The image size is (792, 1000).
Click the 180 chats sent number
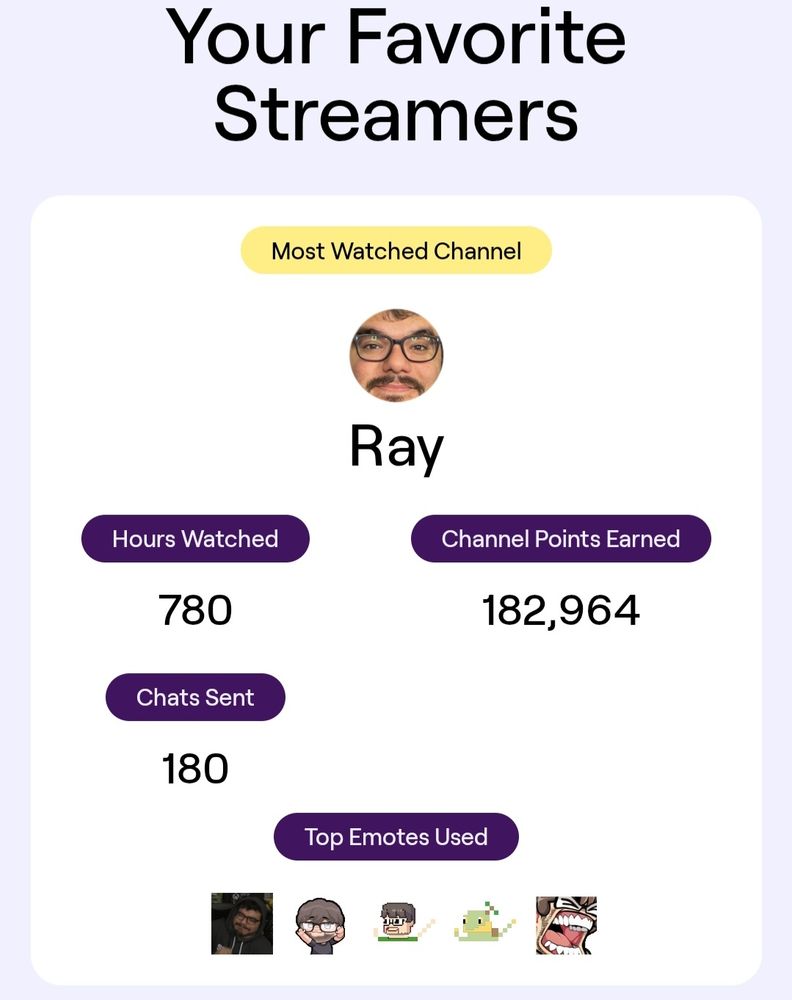click(x=195, y=768)
